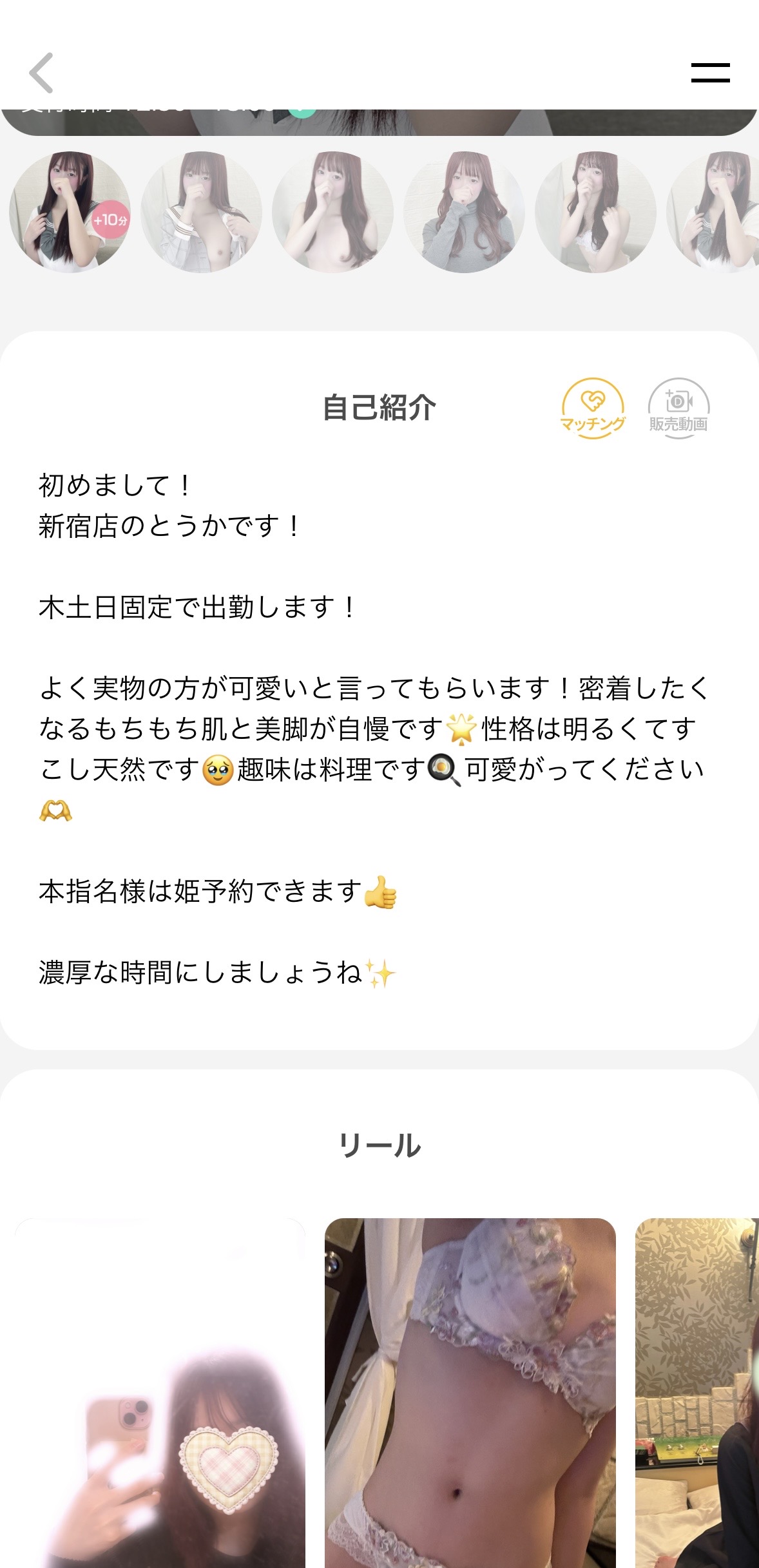This screenshot has width=759, height=1568.
Task: Open the 販売動画 videos button
Action: [x=678, y=408]
